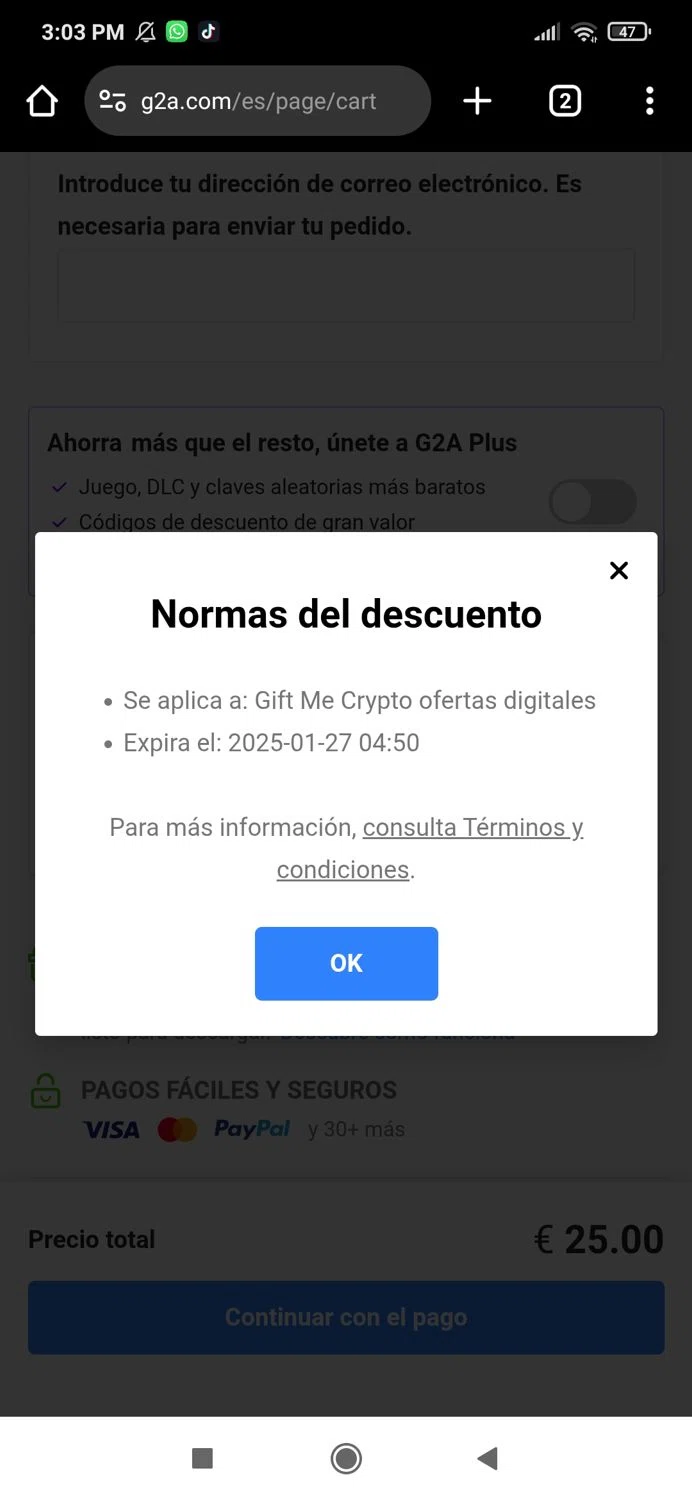This screenshot has width=692, height=1500.
Task: Close the Normas del descuento dialog
Action: 619,570
